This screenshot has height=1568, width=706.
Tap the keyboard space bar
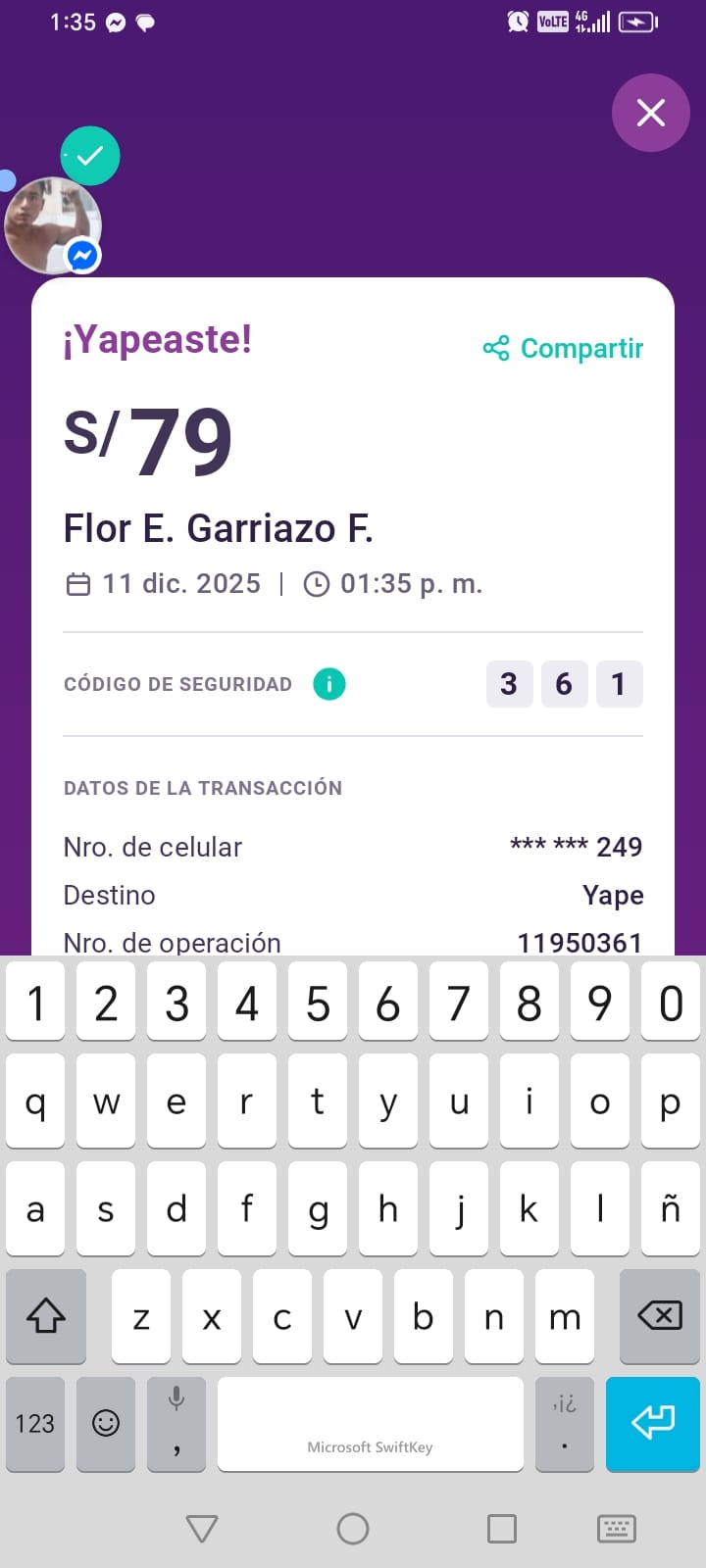point(370,1423)
